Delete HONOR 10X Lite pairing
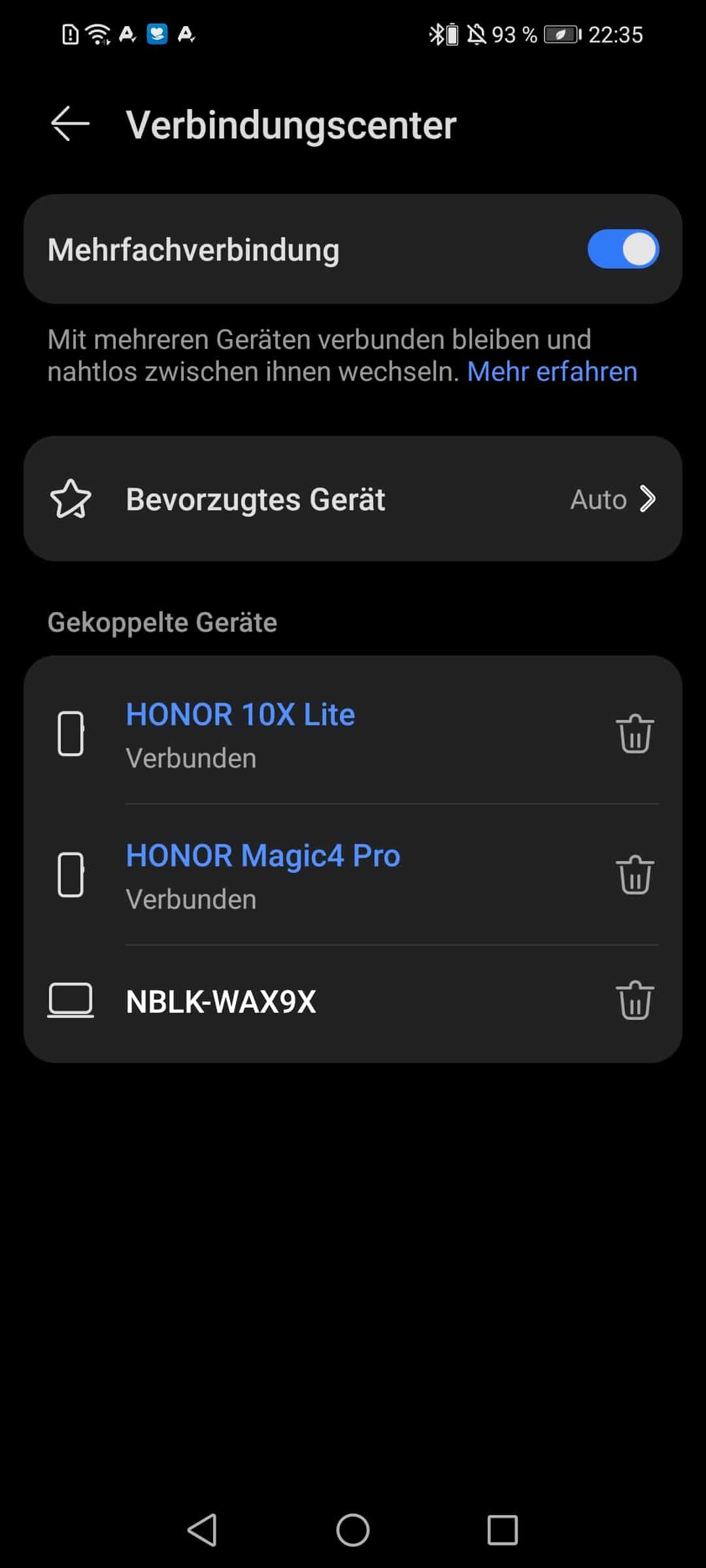 (634, 734)
